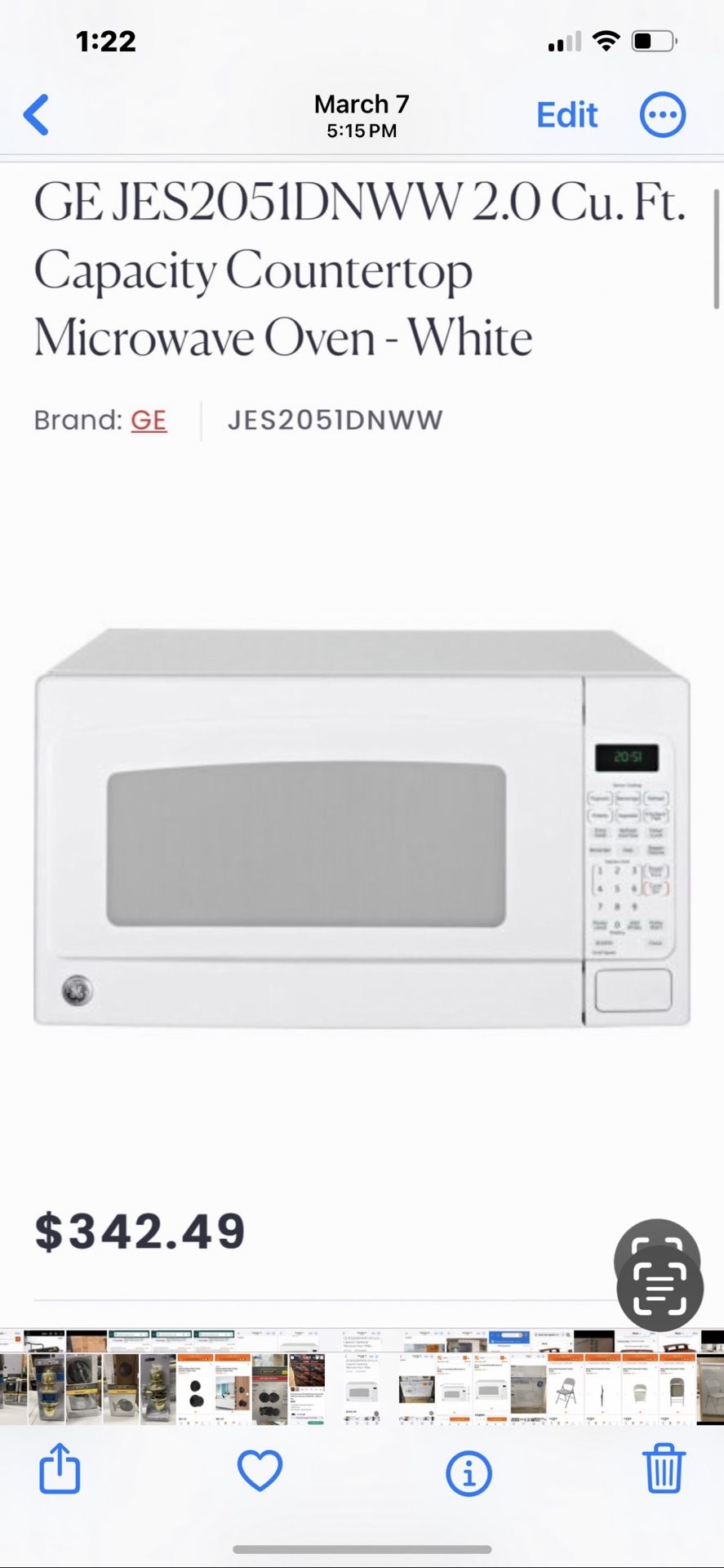Tap the March 7 date header
Viewport: 724px width, 1568px height.
coord(360,104)
